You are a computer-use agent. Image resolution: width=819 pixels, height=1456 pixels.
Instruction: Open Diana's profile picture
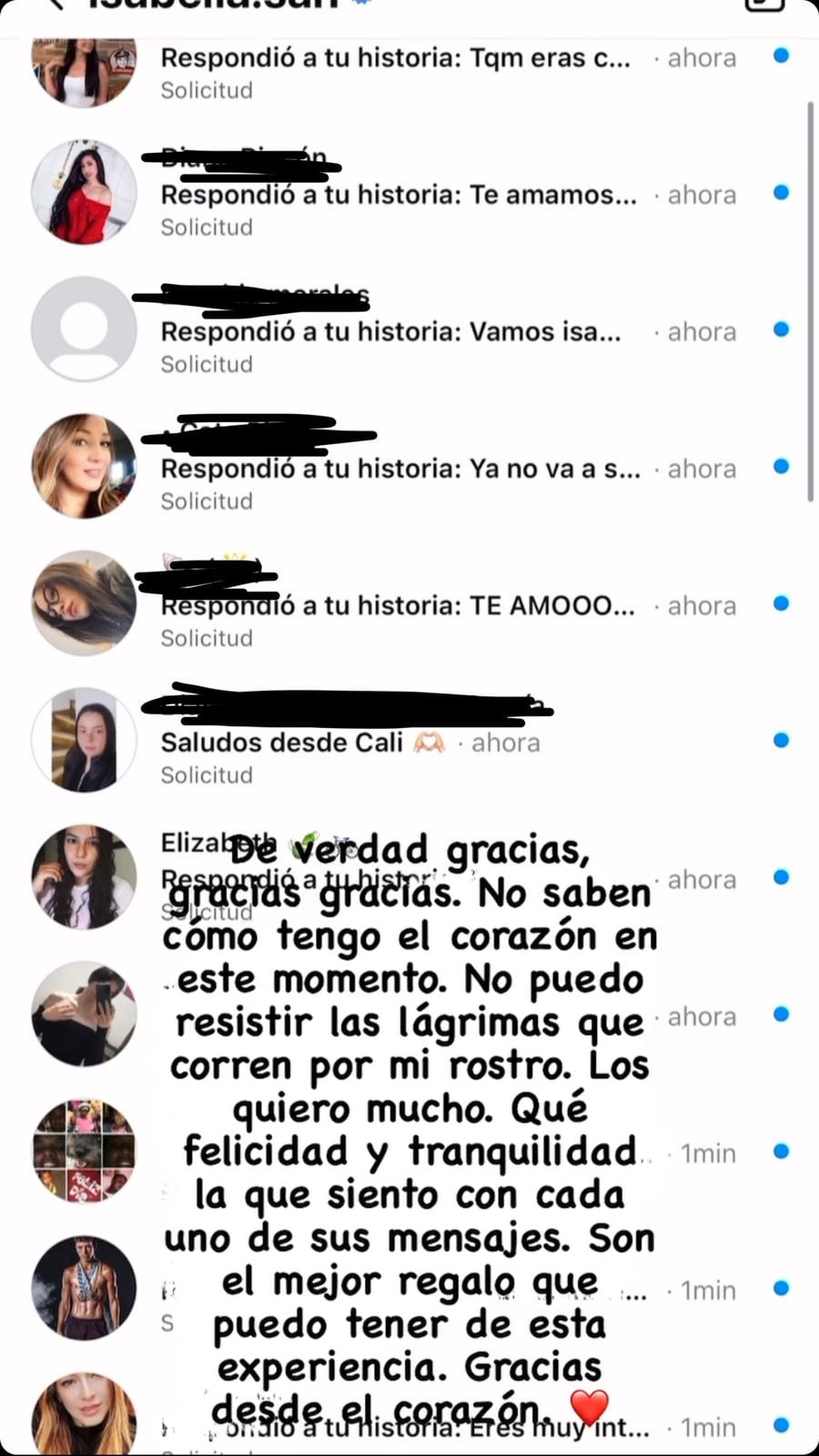point(85,193)
